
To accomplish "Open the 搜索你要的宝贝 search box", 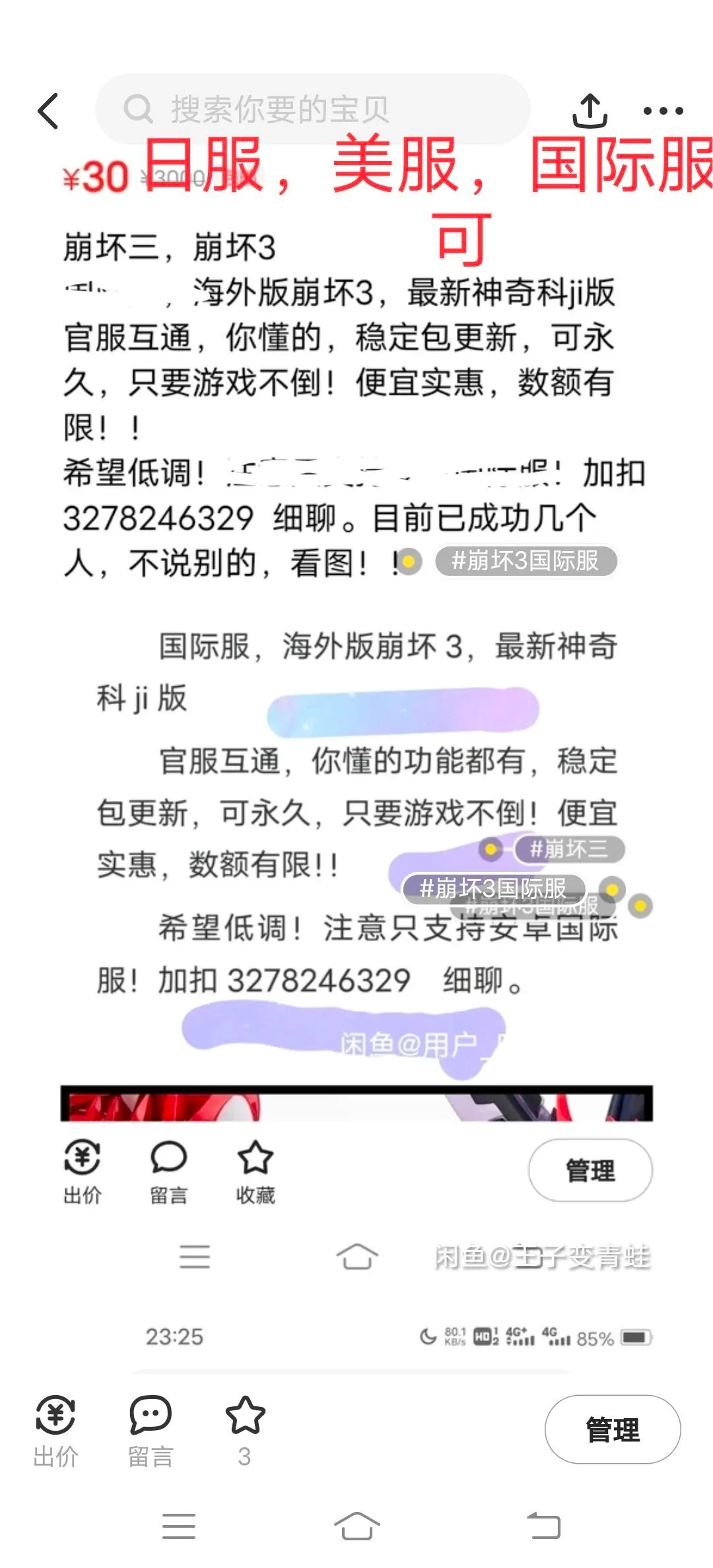I will (312, 109).
